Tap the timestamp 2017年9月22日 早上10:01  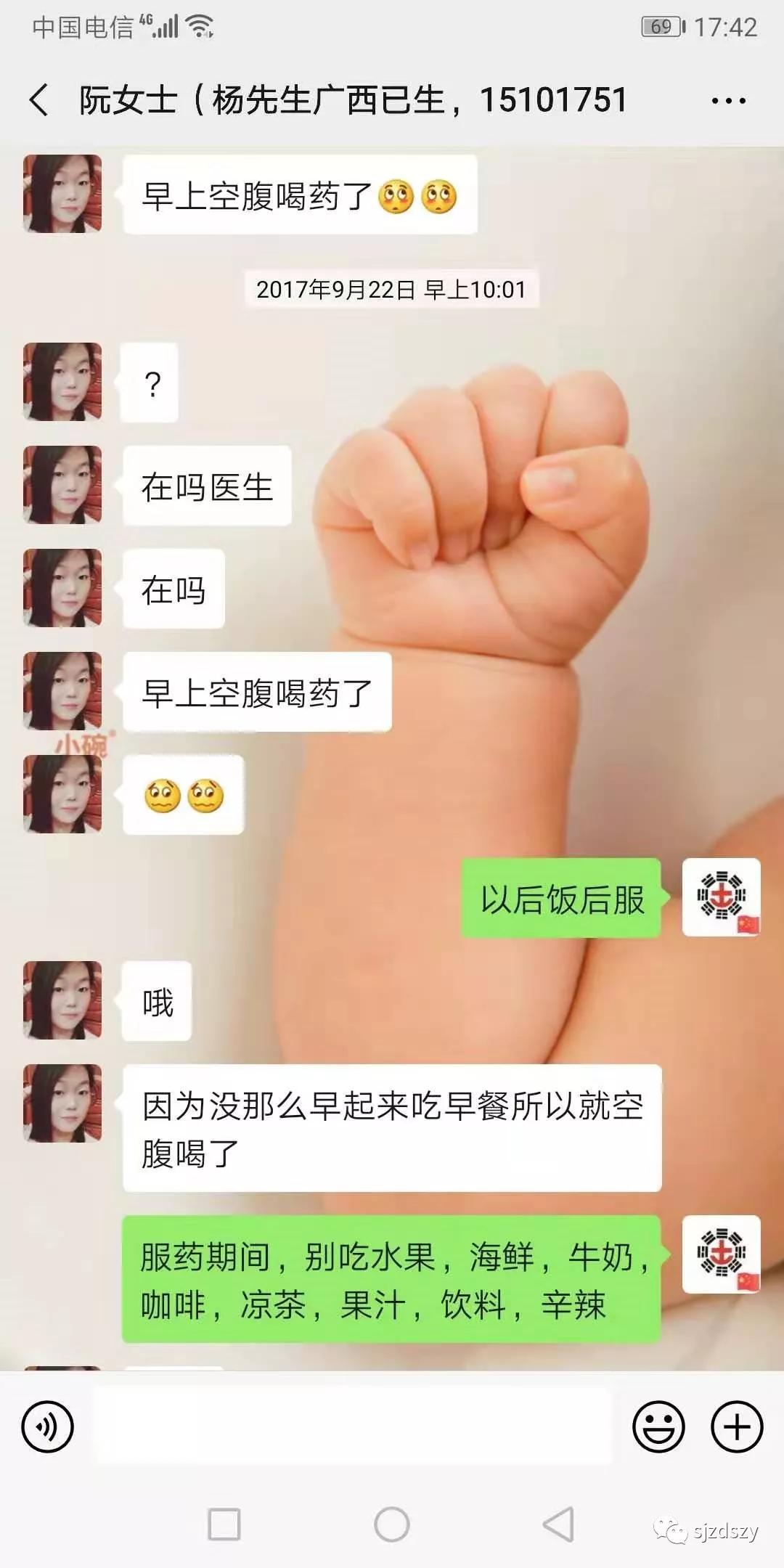point(392,289)
